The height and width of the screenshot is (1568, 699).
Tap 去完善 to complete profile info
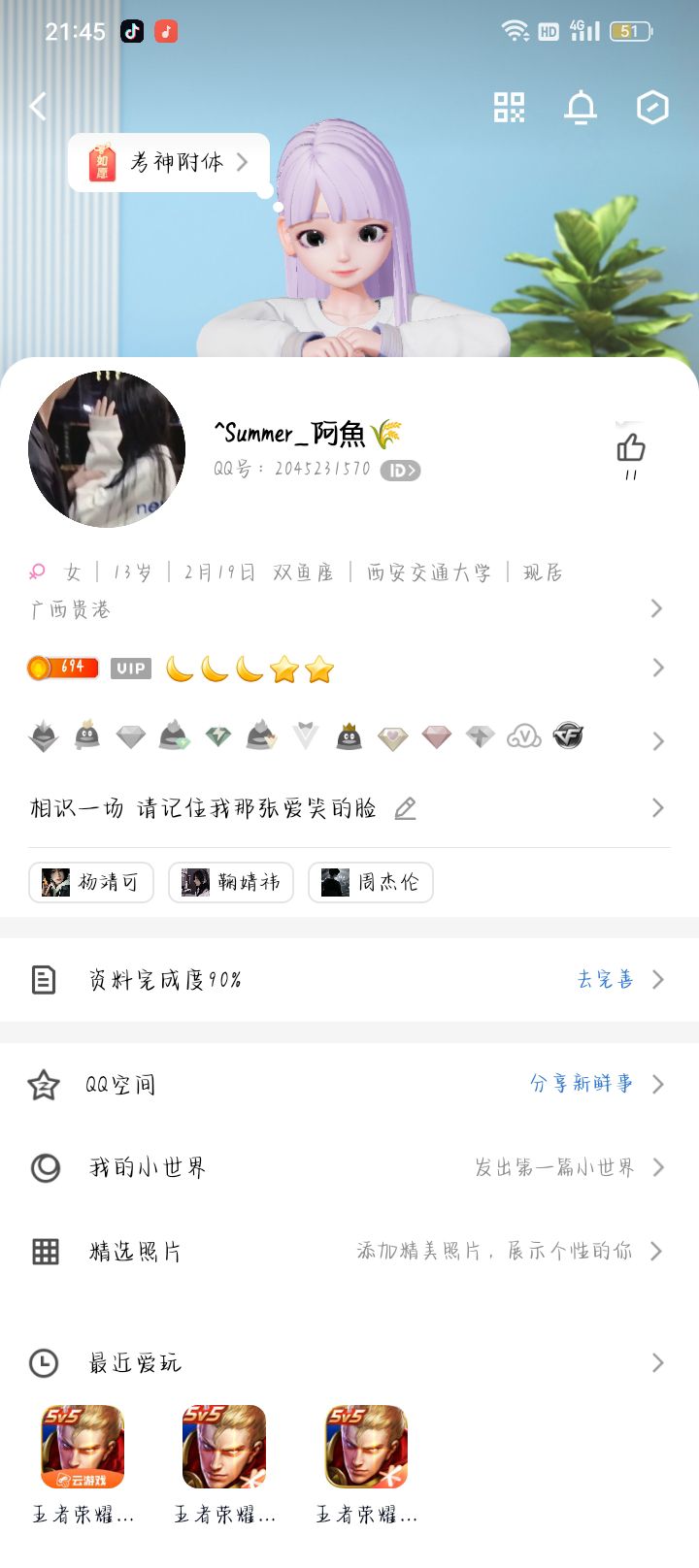pos(606,979)
